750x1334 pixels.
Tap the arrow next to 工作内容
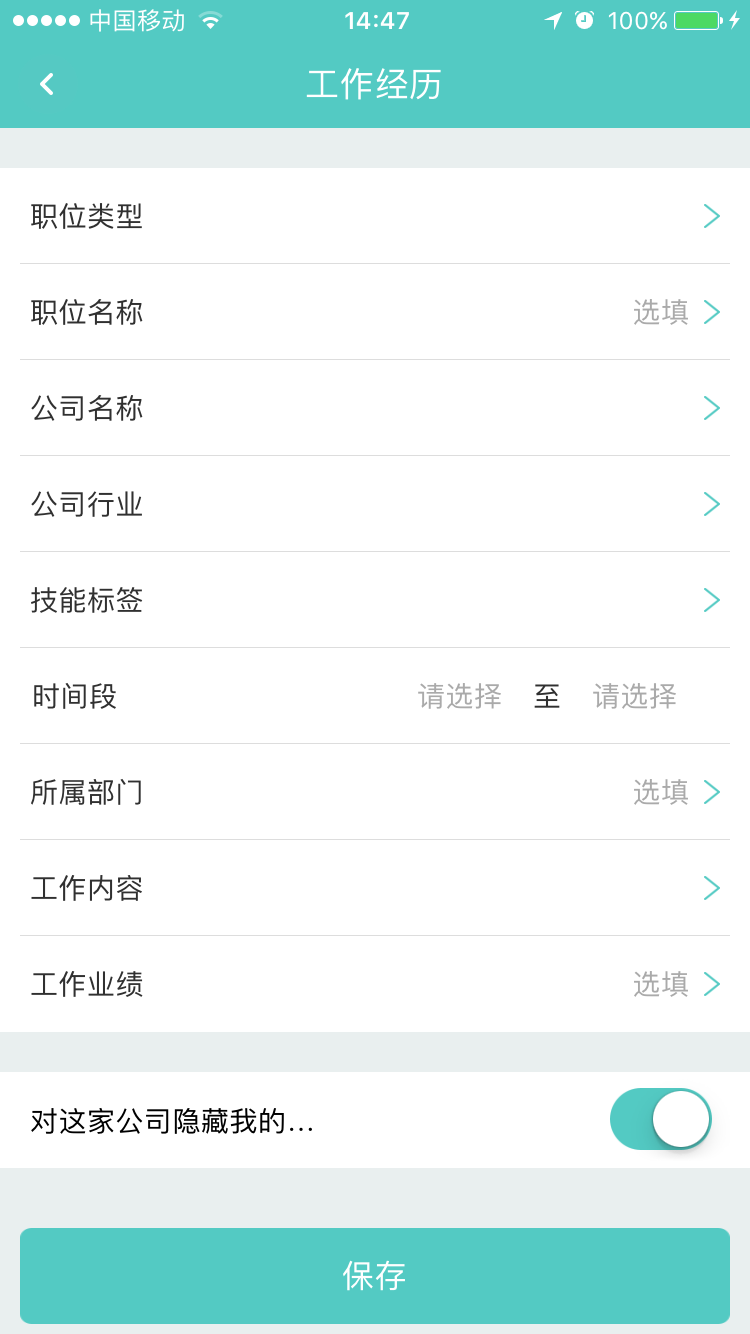pyautogui.click(x=712, y=888)
